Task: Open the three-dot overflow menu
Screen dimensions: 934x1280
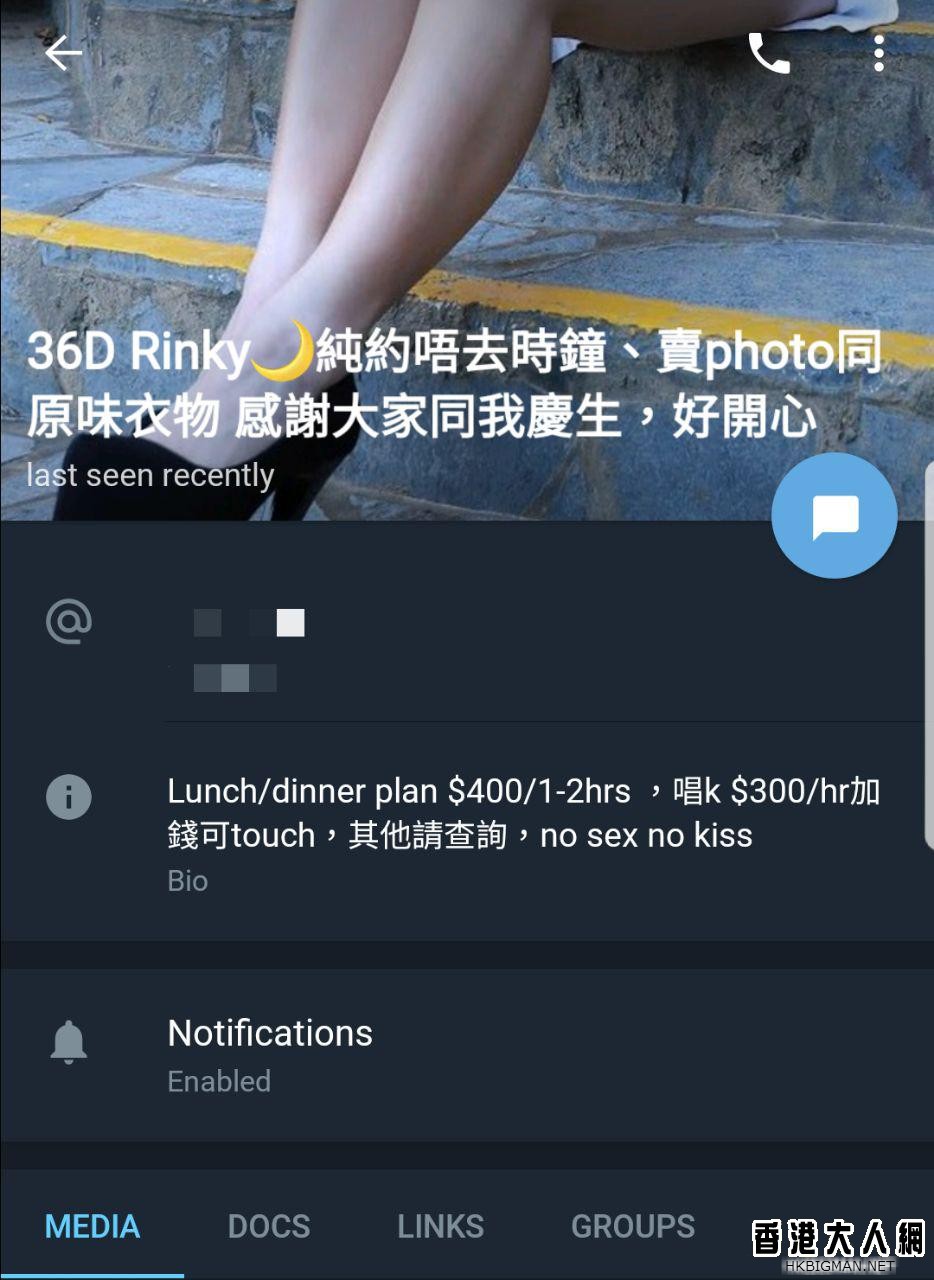Action: click(878, 53)
